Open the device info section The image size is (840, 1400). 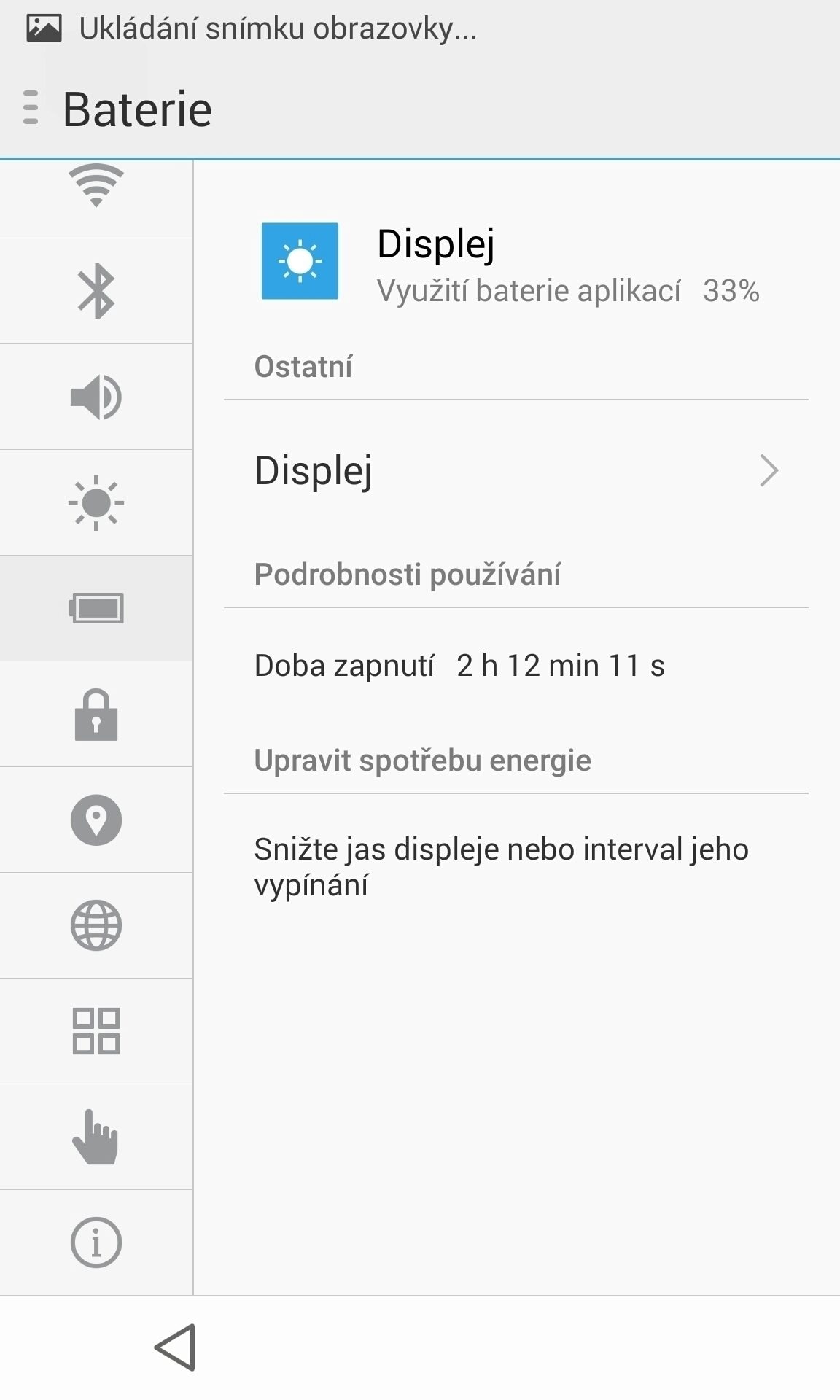pyautogui.click(x=96, y=1242)
